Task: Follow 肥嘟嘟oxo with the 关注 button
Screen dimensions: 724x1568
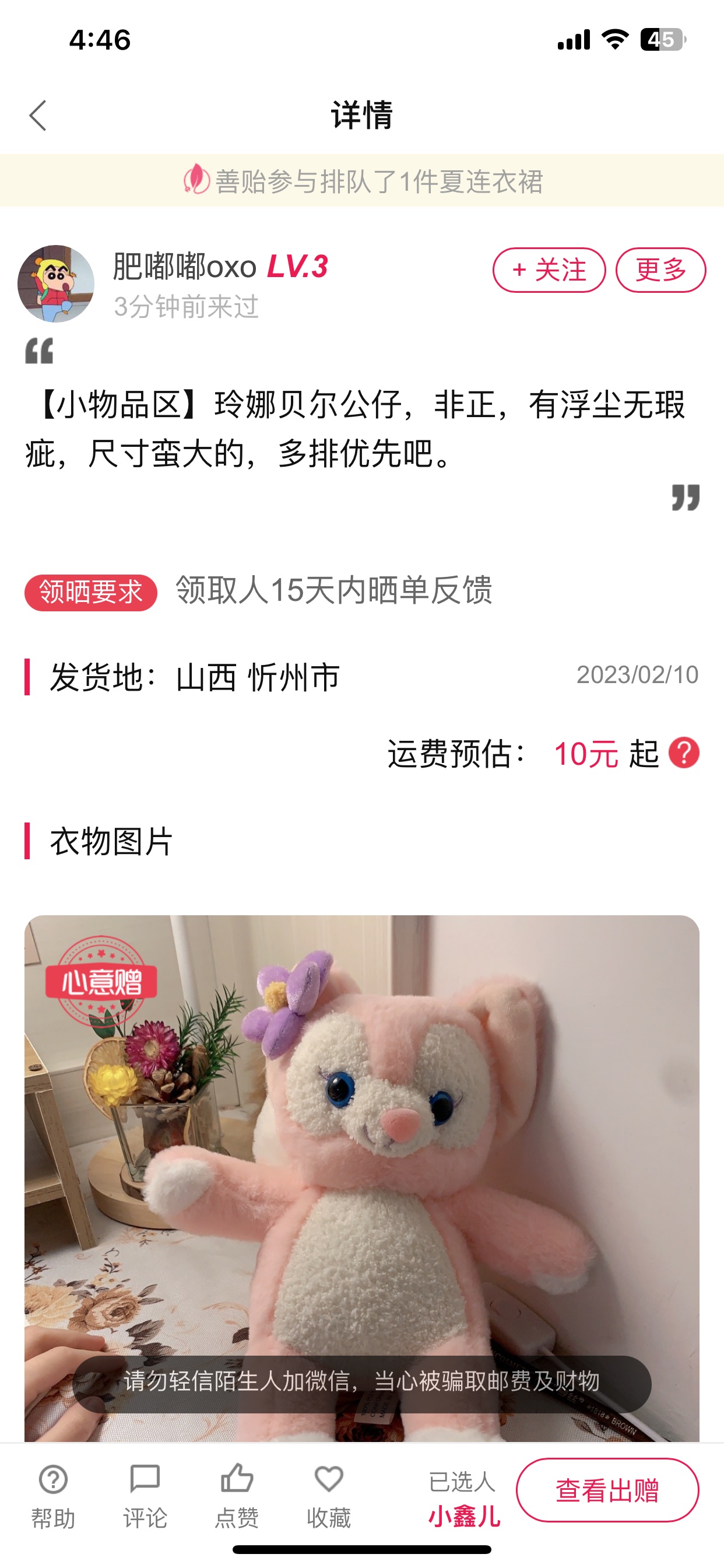Action: pos(549,269)
